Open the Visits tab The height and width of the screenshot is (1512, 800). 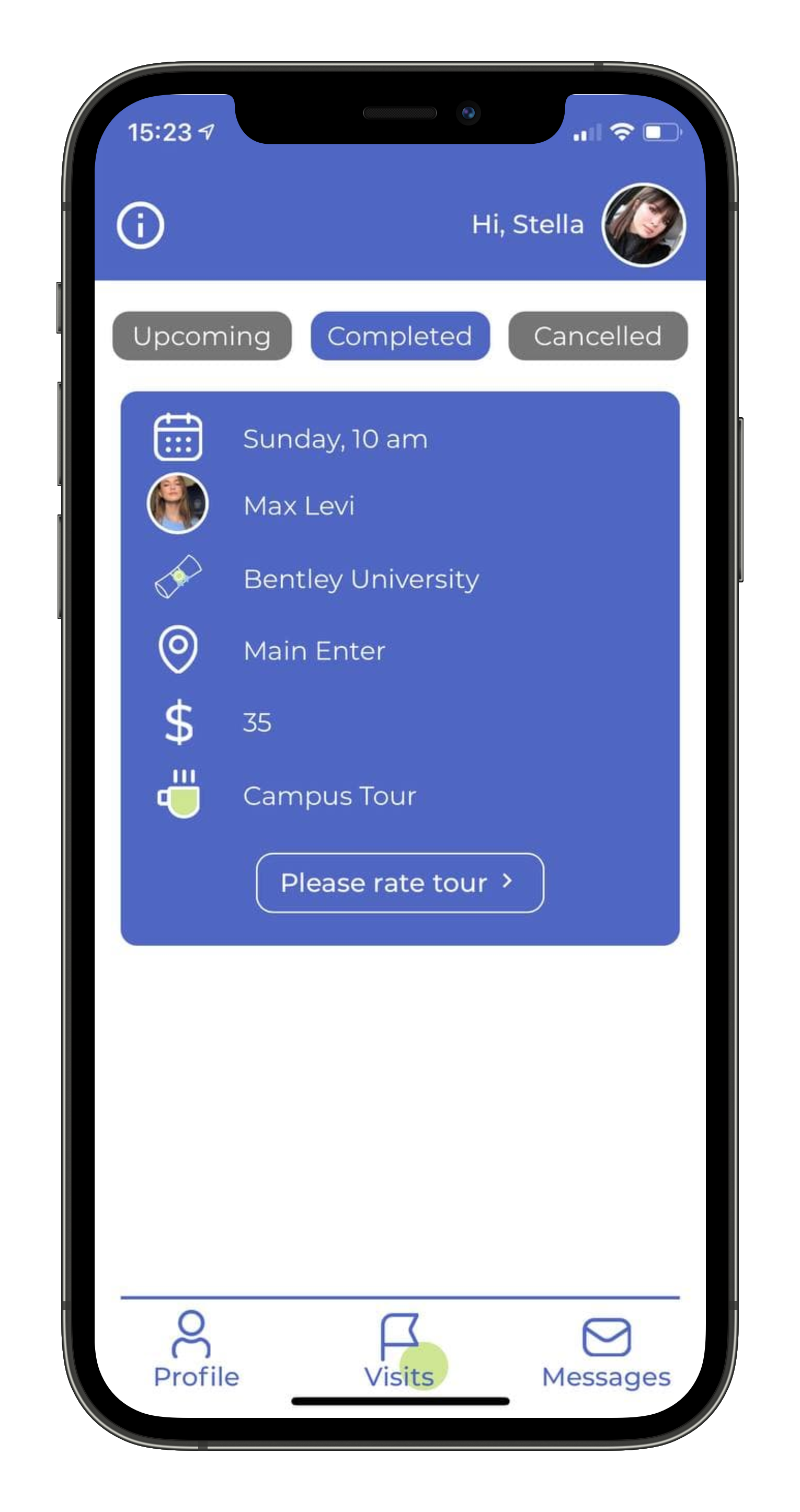(x=399, y=1350)
